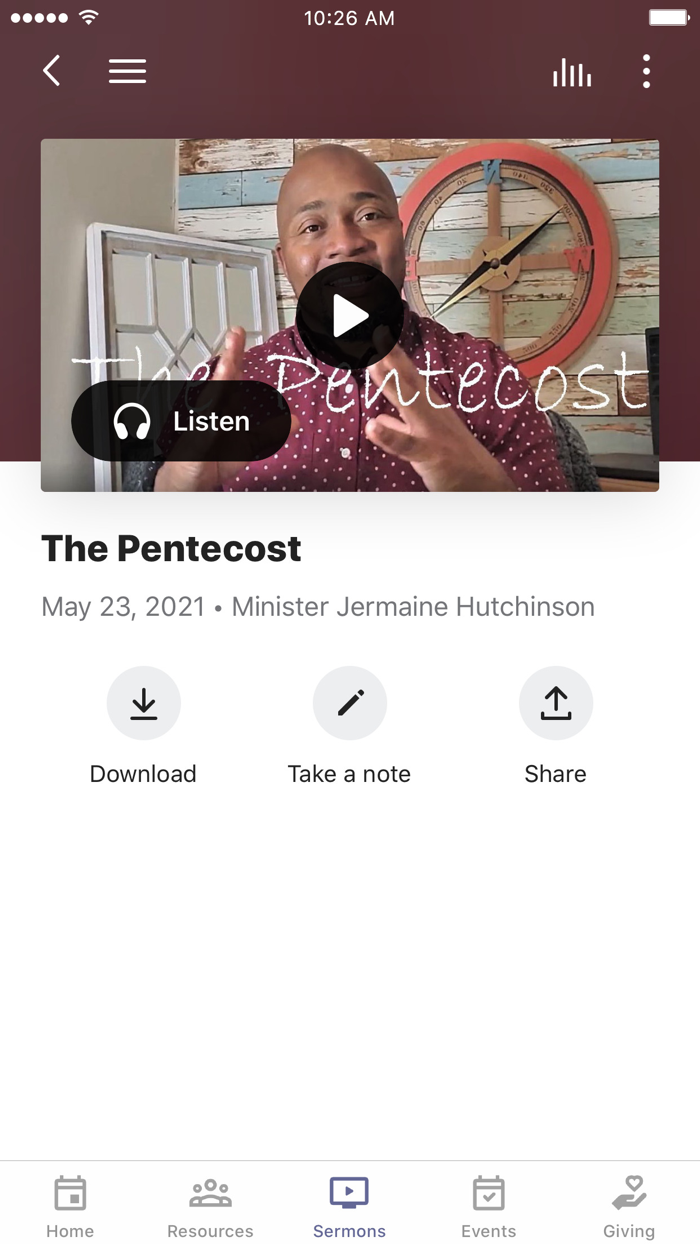Switch to the Resources tab

(210, 1207)
